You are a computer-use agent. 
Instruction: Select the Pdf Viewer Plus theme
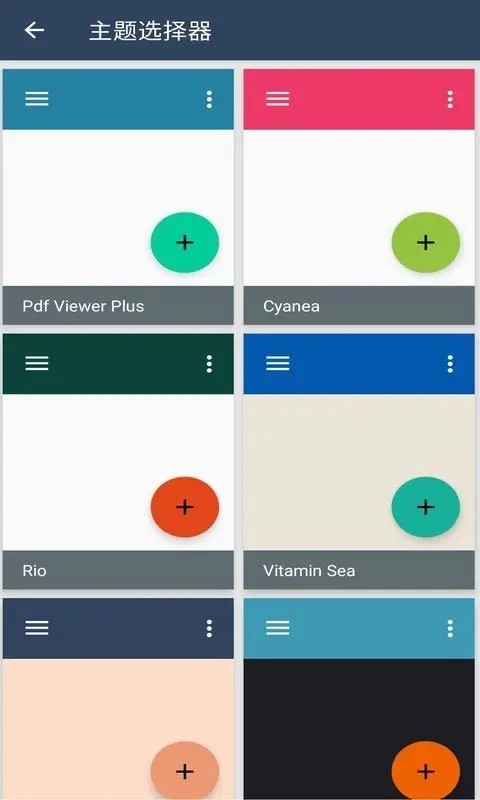point(118,197)
